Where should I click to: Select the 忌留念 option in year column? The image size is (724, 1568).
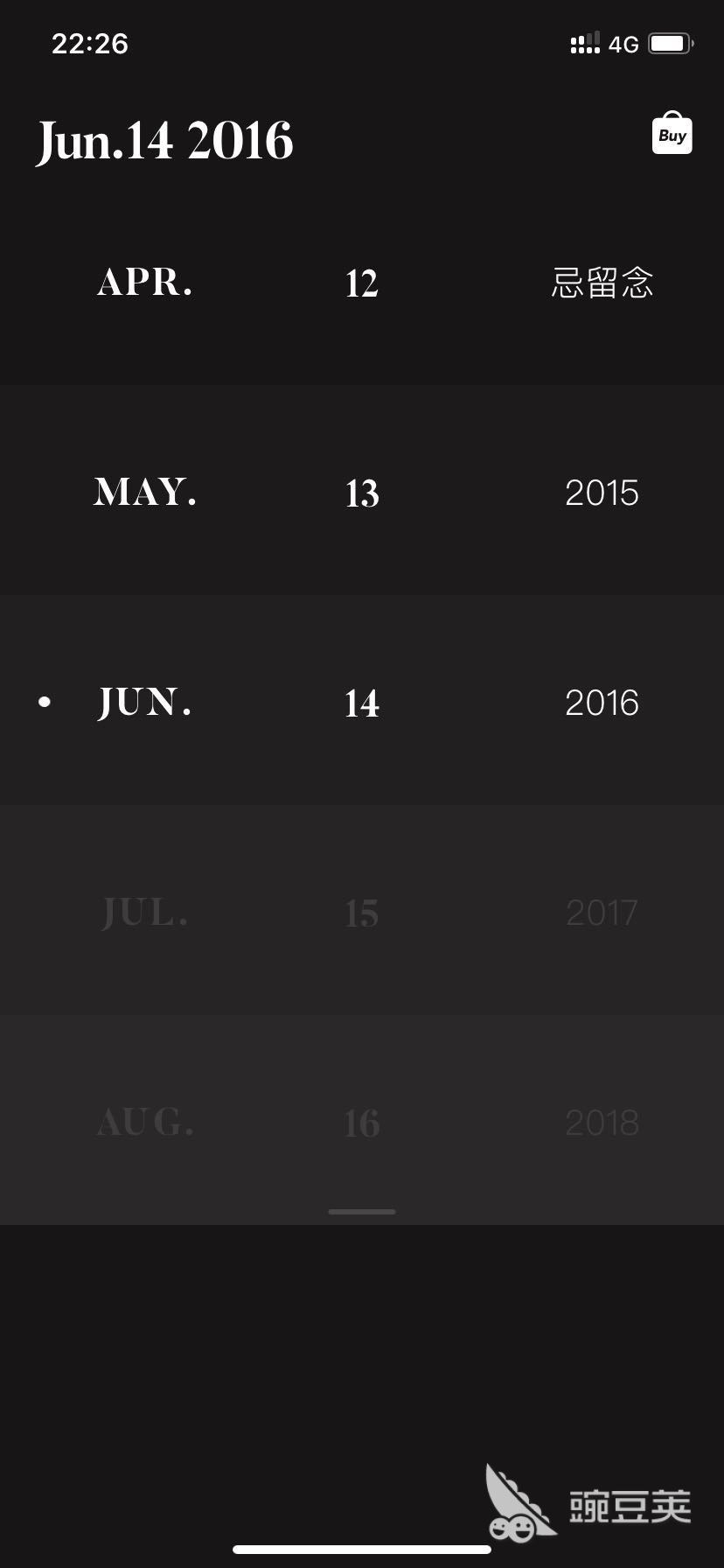pos(602,283)
